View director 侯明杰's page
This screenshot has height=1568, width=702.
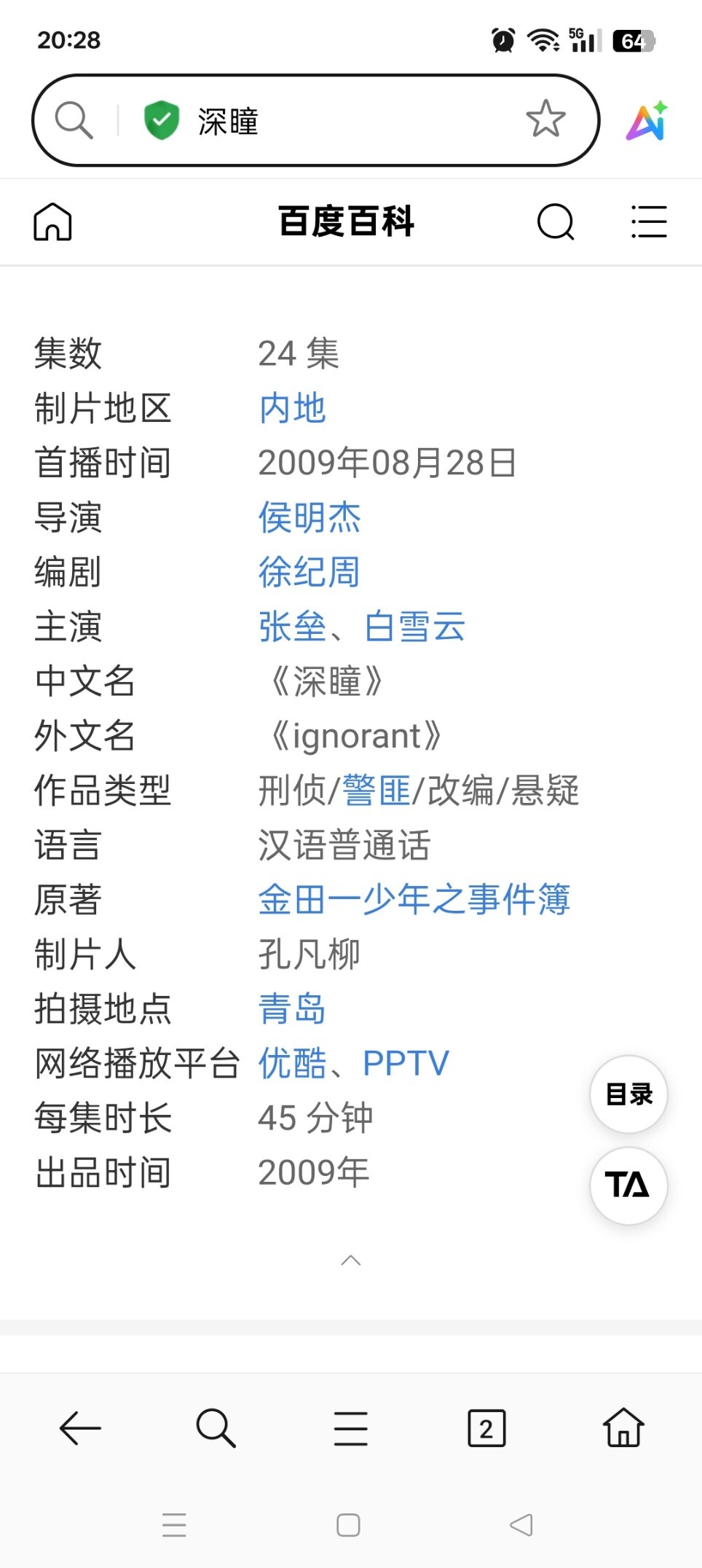pos(309,517)
